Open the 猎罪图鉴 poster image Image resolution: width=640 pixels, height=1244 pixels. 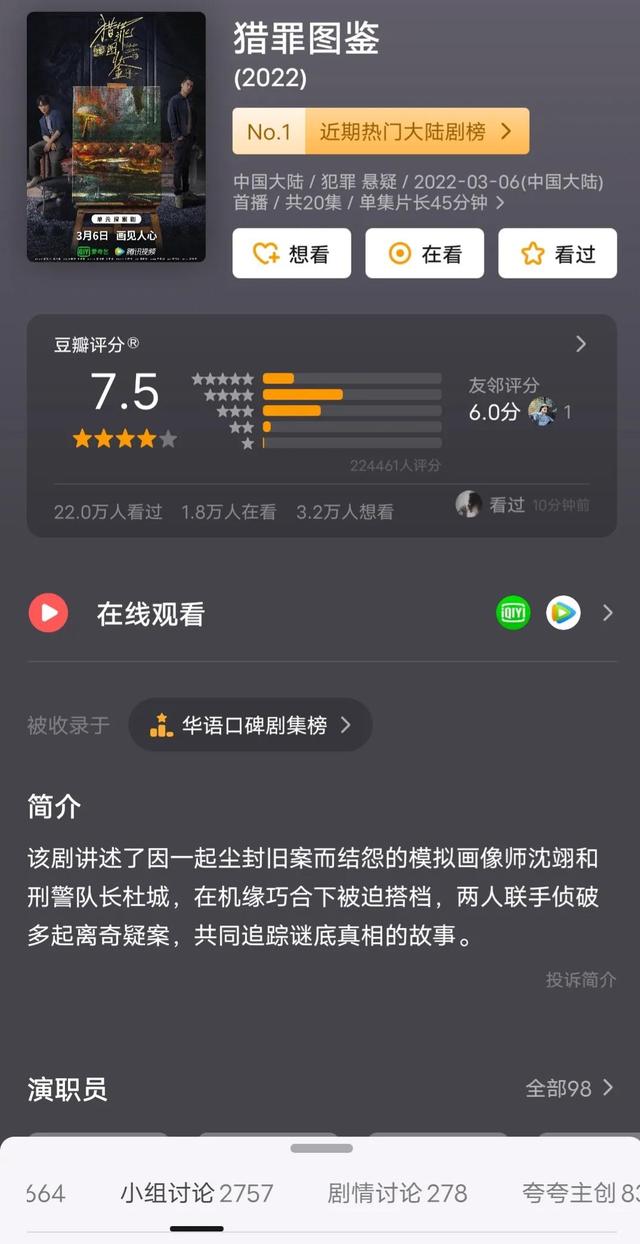pos(116,137)
